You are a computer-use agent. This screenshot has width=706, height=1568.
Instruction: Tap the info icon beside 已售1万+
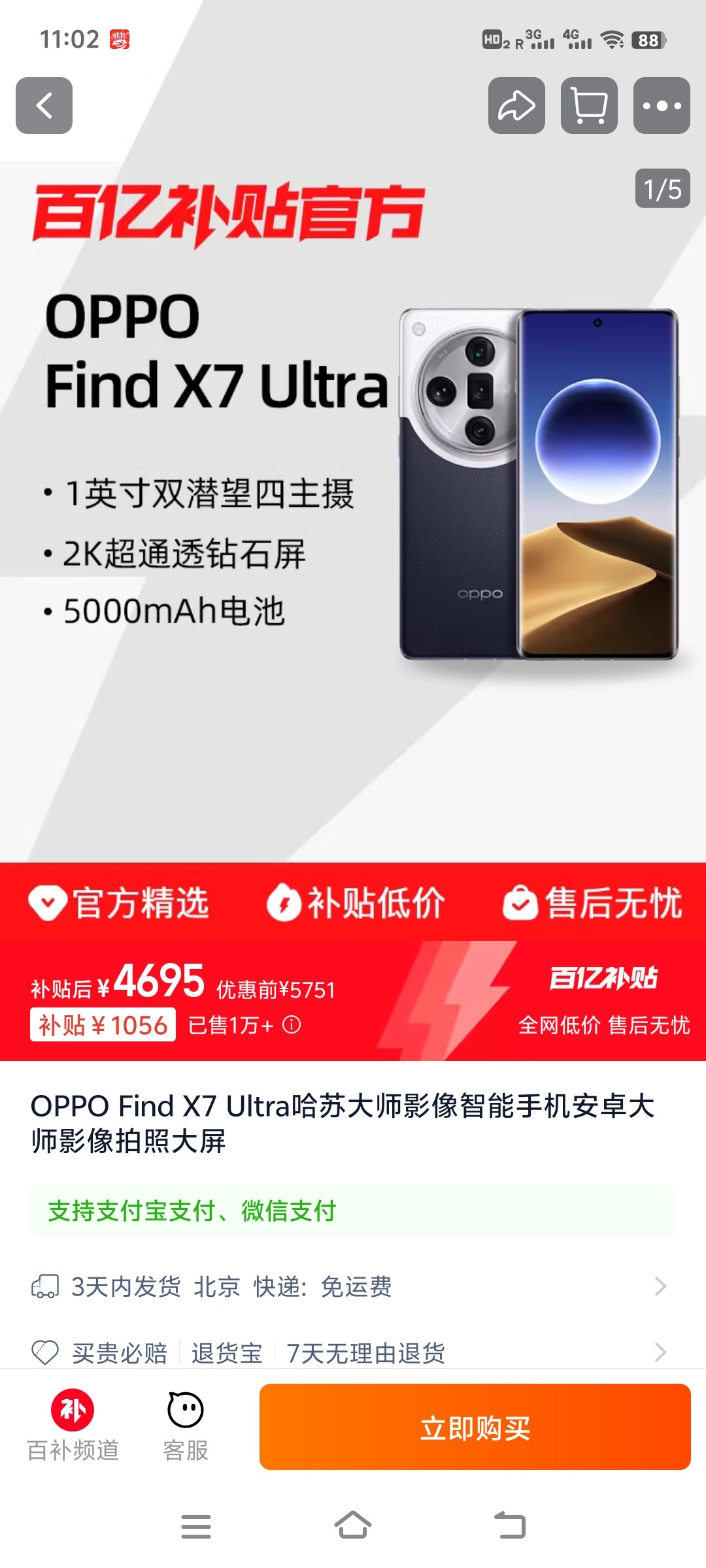[x=292, y=1024]
